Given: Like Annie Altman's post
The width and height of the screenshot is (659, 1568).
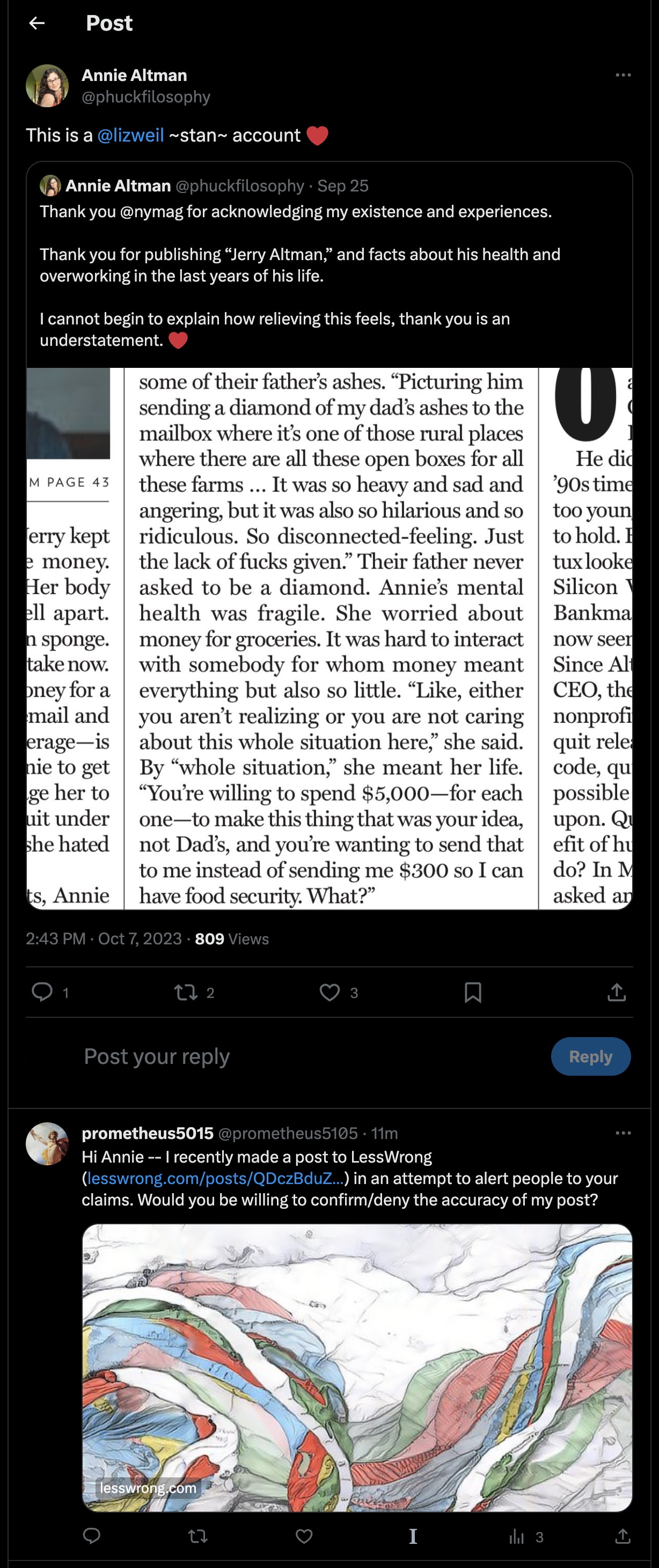Looking at the screenshot, I should pyautogui.click(x=329, y=992).
